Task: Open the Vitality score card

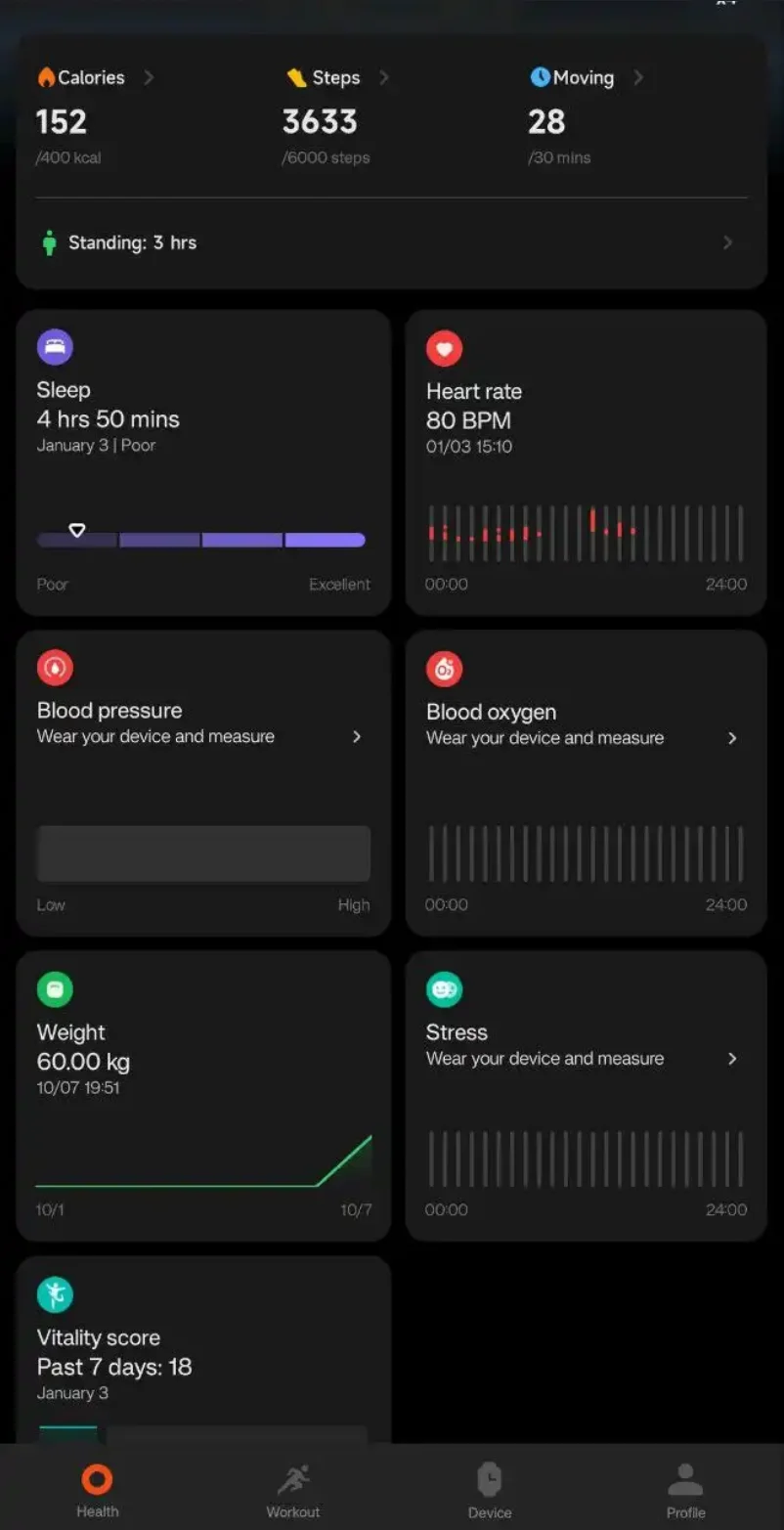Action: coord(203,1349)
